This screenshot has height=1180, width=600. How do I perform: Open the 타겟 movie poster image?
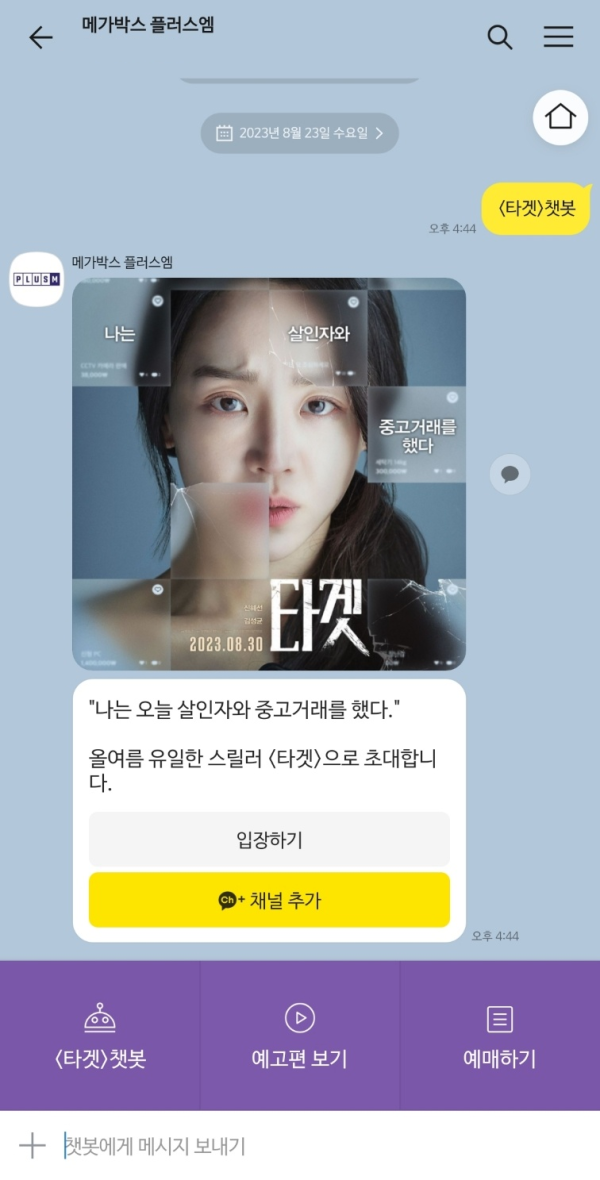pyautogui.click(x=269, y=473)
